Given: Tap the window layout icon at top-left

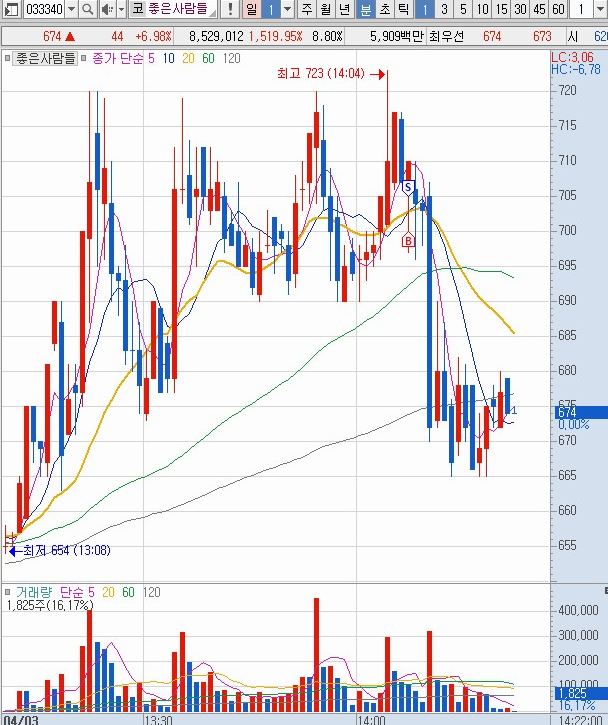Looking at the screenshot, I should [x=10, y=9].
